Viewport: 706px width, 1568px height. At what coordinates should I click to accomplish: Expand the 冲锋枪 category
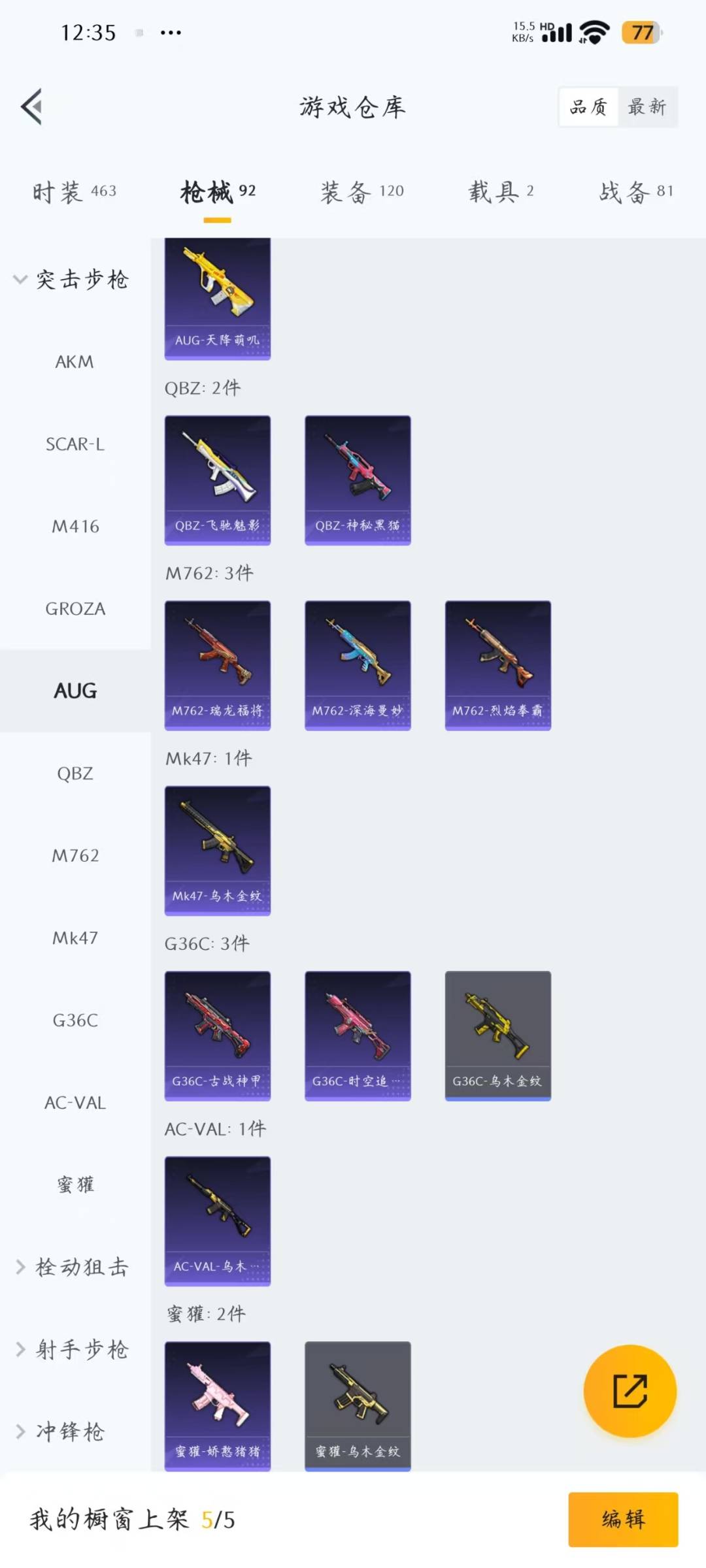[x=60, y=1432]
